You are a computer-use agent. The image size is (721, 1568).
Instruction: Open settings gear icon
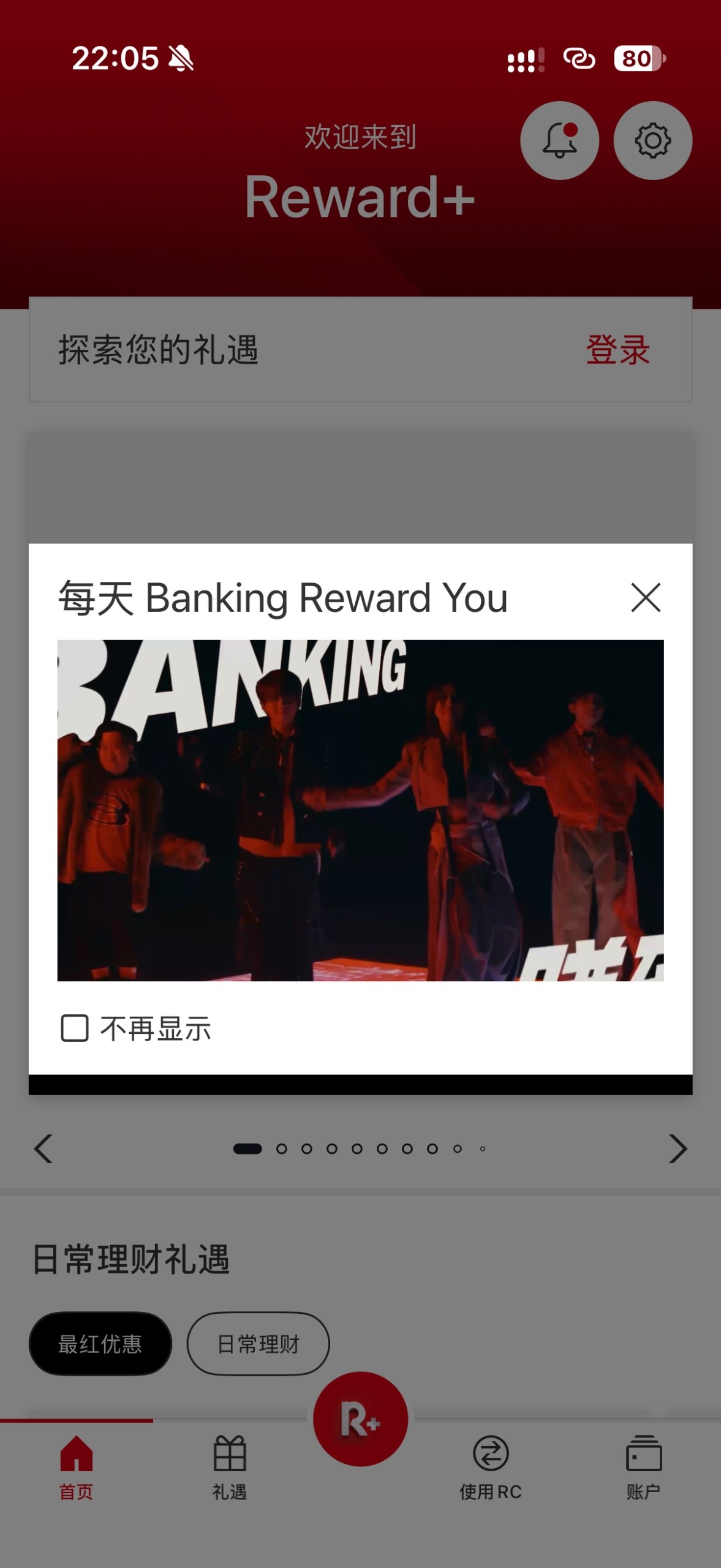(653, 140)
